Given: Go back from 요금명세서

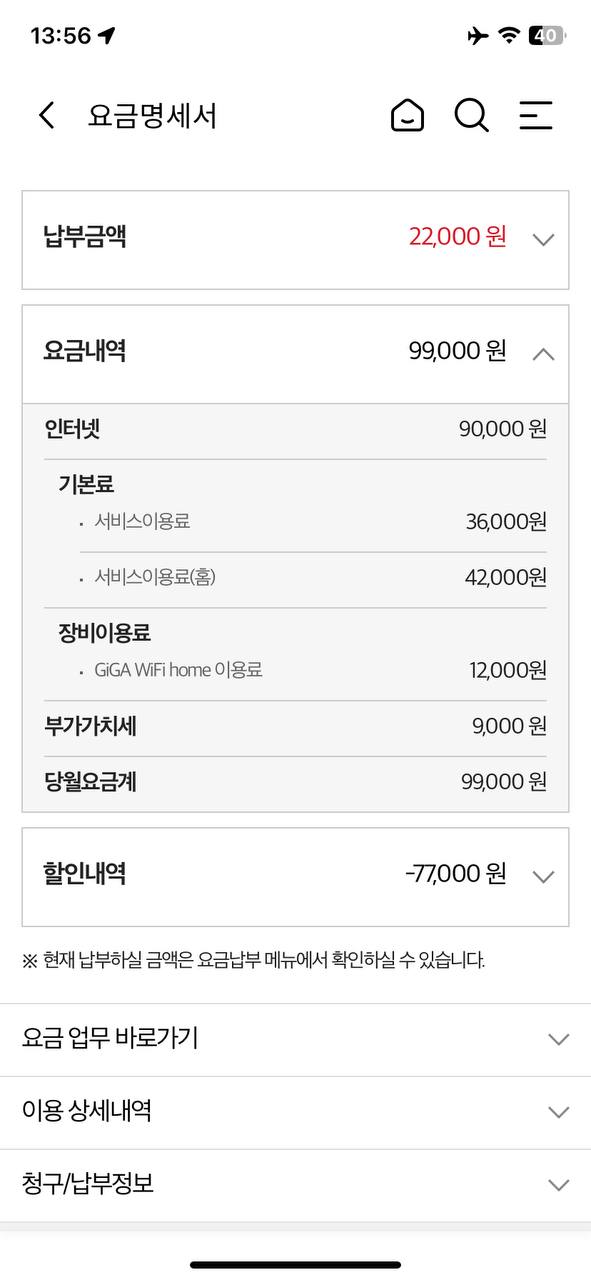Looking at the screenshot, I should coord(46,115).
